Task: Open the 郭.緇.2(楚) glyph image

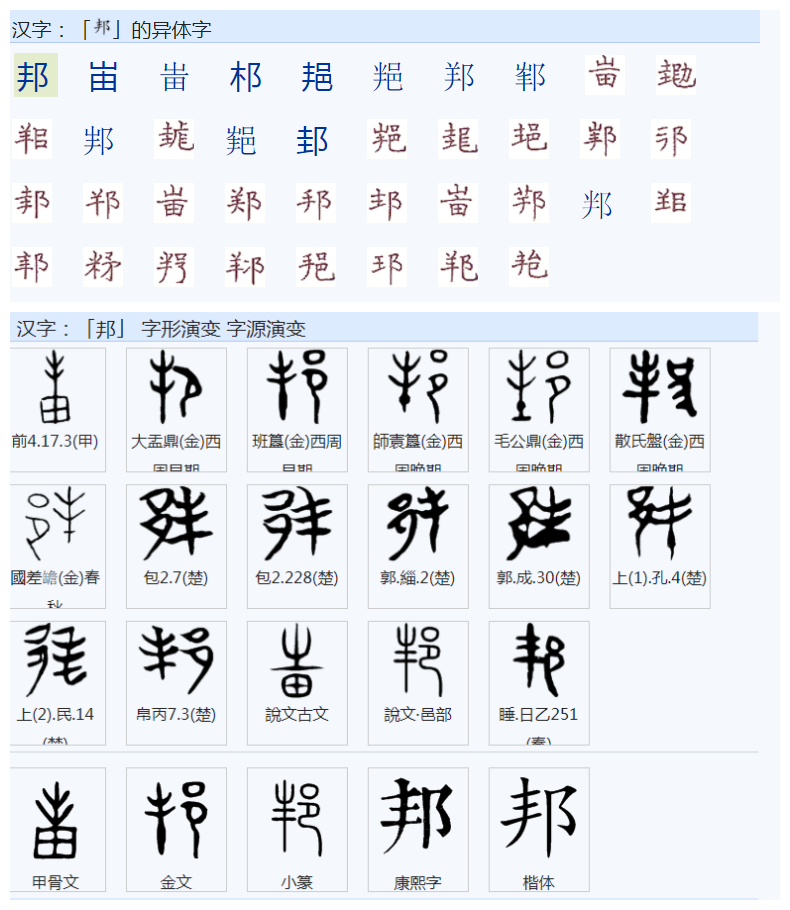Action: [x=418, y=527]
